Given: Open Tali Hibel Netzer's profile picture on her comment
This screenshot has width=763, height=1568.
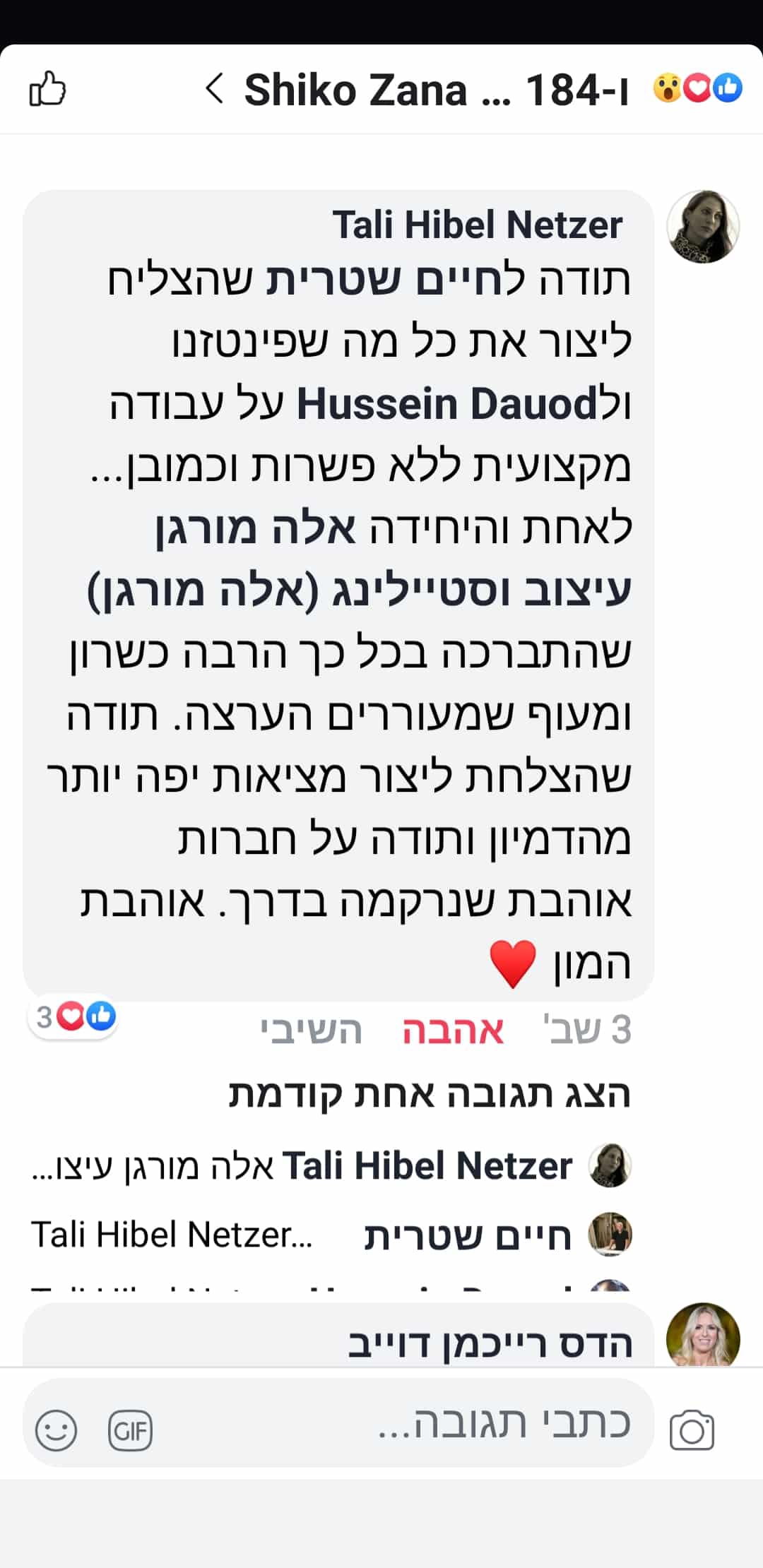Looking at the screenshot, I should 703,226.
